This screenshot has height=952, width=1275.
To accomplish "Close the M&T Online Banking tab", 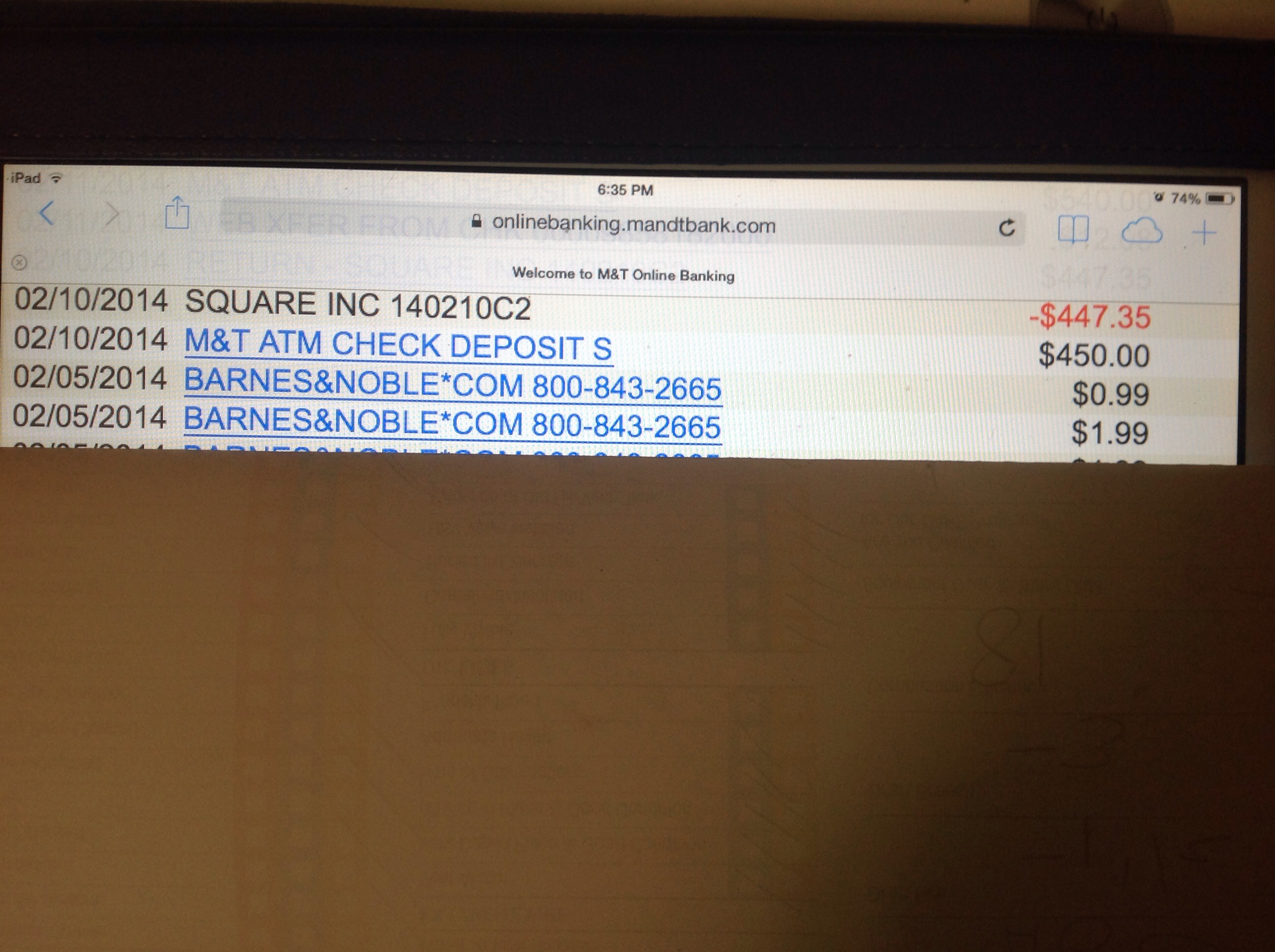I will coord(20,263).
